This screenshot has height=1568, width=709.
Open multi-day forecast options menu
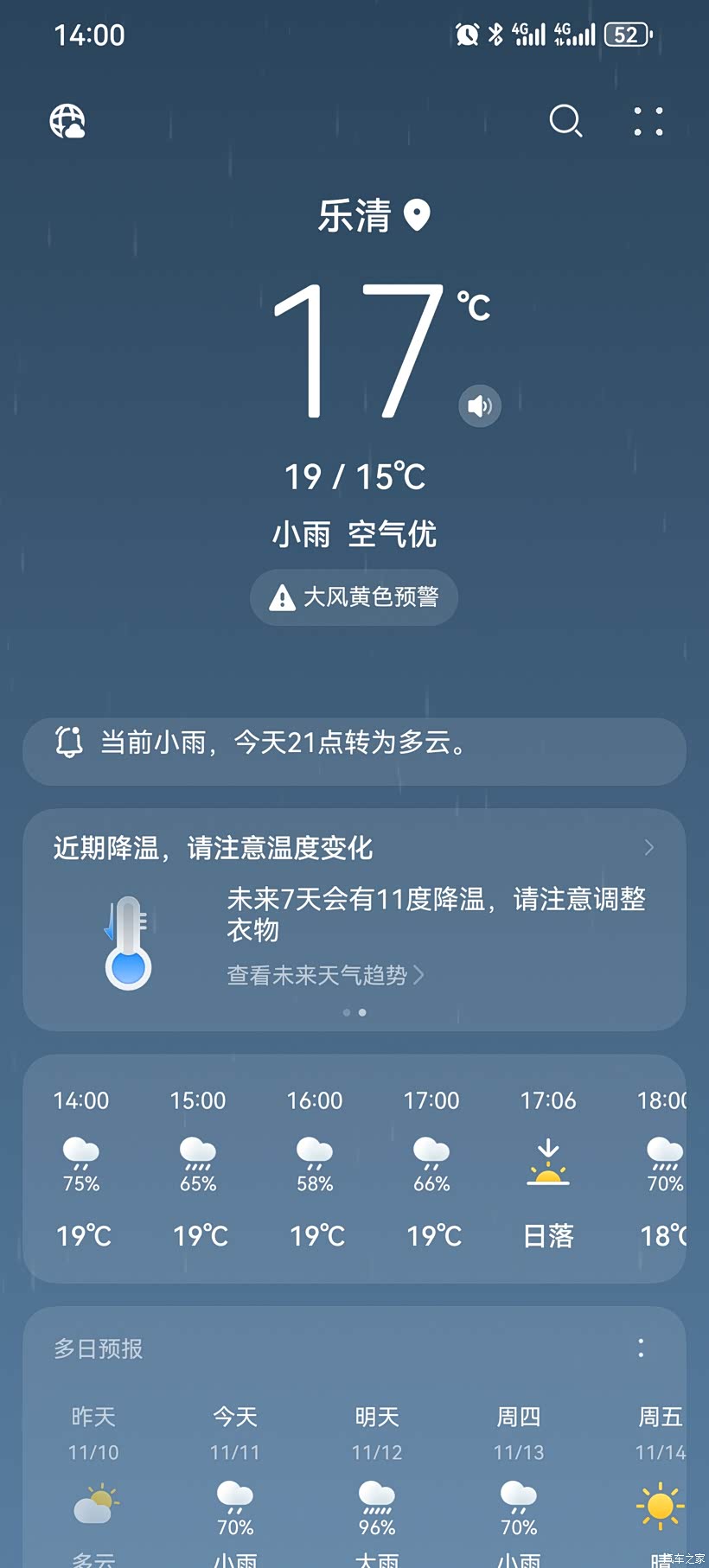(641, 1348)
